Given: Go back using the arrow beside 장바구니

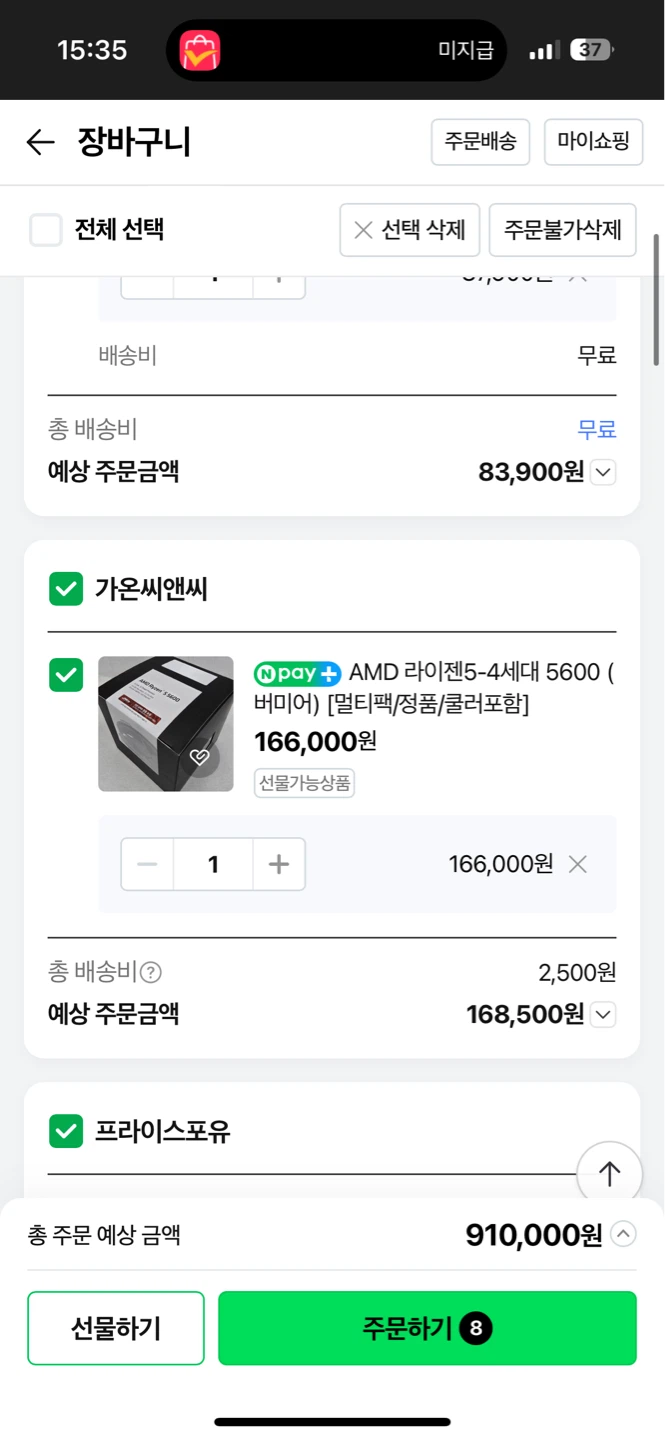Looking at the screenshot, I should (x=40, y=142).
